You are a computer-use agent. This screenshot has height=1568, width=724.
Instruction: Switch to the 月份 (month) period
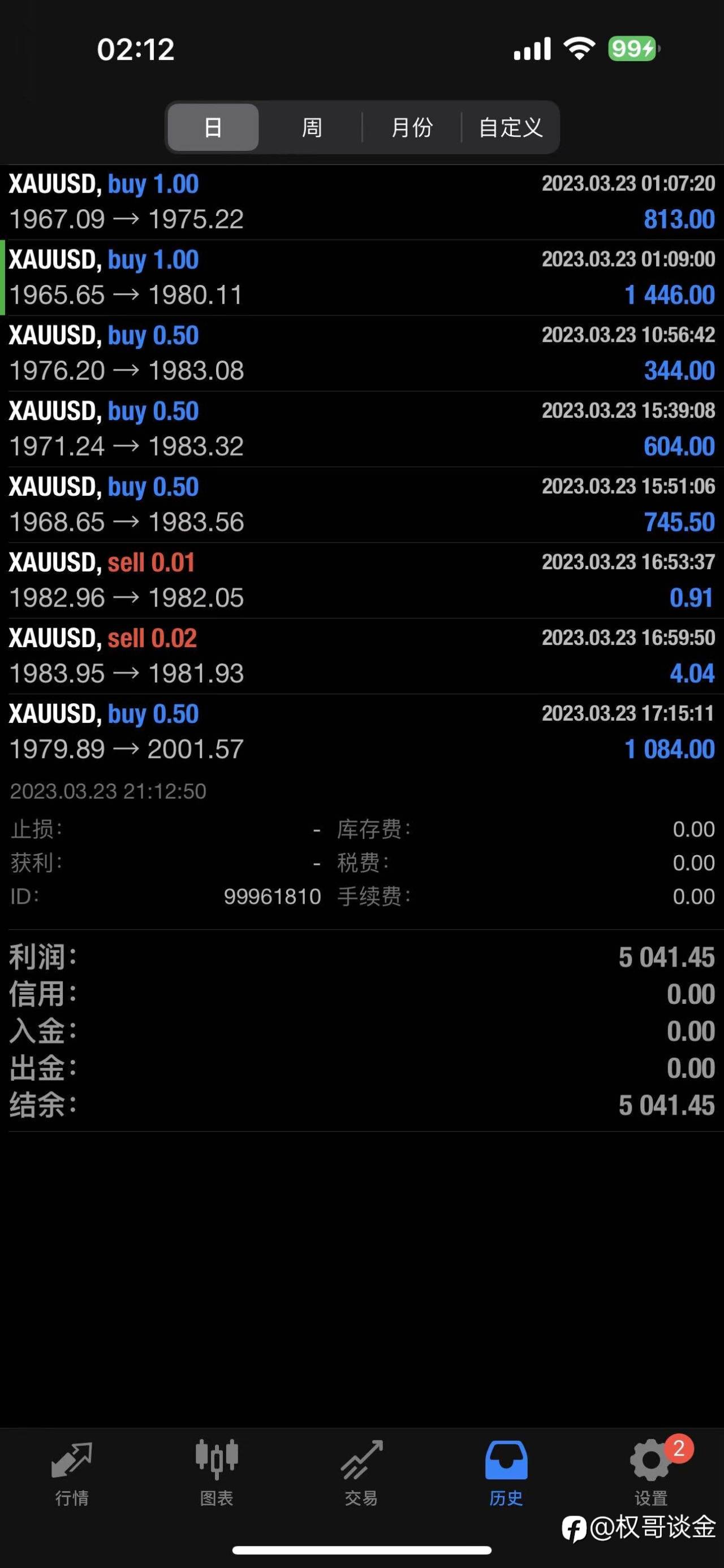tap(412, 127)
